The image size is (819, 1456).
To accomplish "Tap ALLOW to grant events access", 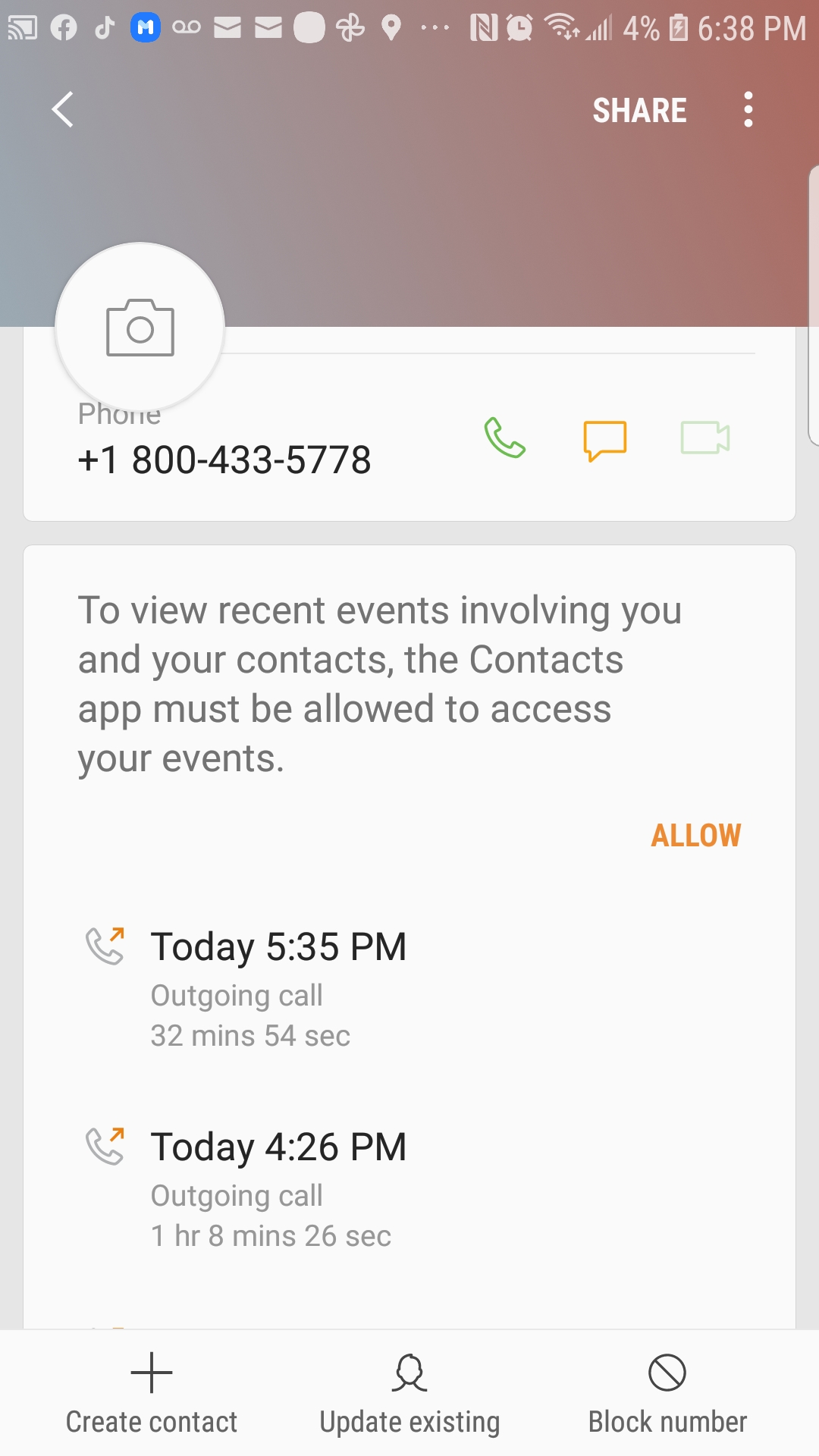I will [695, 834].
